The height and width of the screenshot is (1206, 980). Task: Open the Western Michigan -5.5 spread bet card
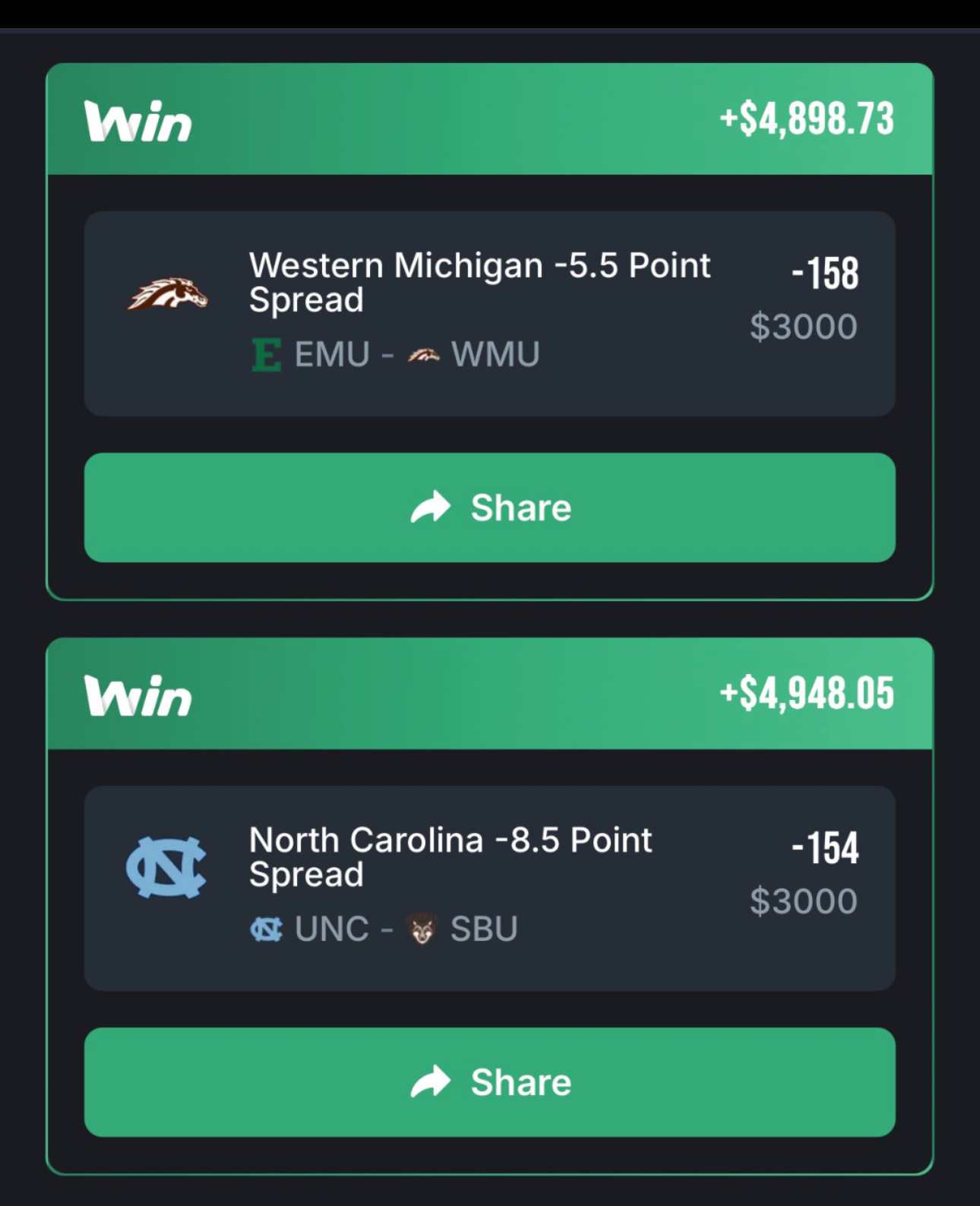489,313
